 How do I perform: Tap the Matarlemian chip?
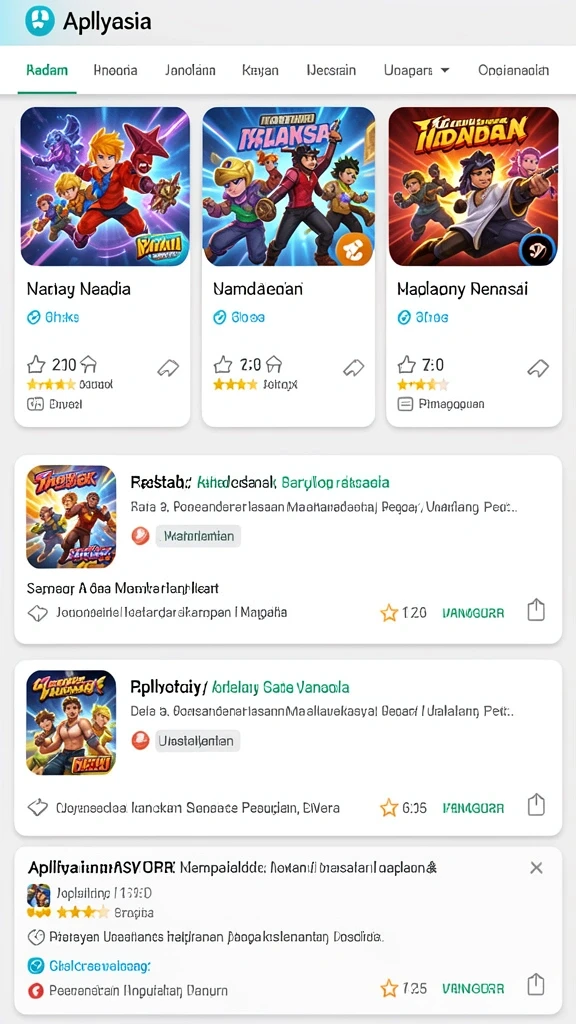pyautogui.click(x=198, y=536)
